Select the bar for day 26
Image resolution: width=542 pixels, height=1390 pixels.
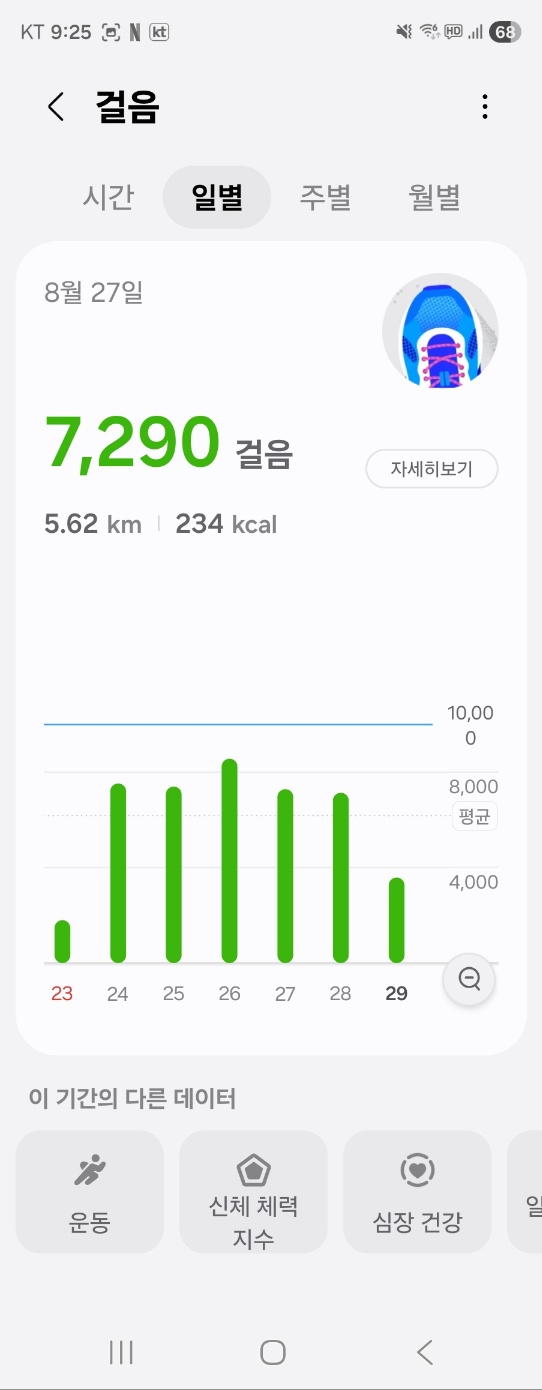point(229,861)
